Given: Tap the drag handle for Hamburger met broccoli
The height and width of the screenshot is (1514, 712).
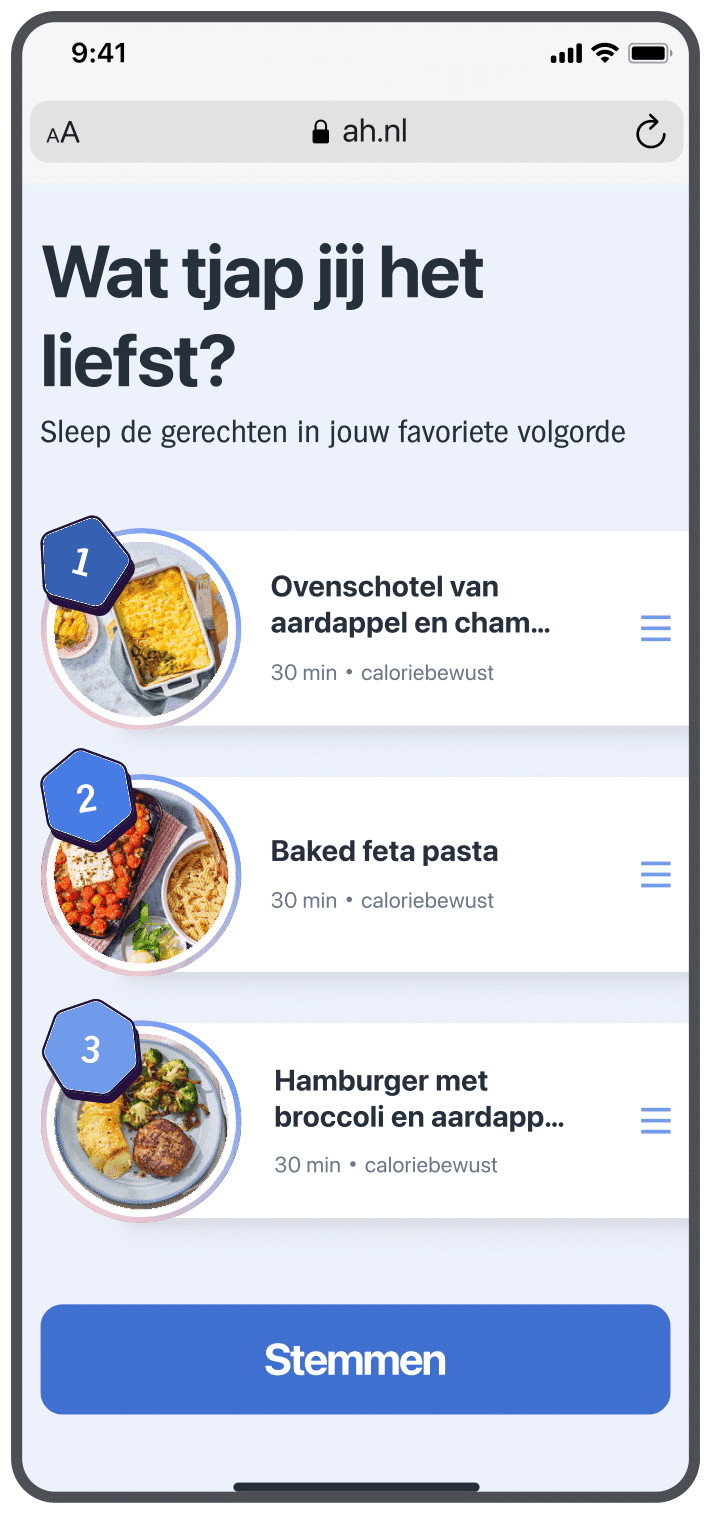Looking at the screenshot, I should (x=655, y=1121).
